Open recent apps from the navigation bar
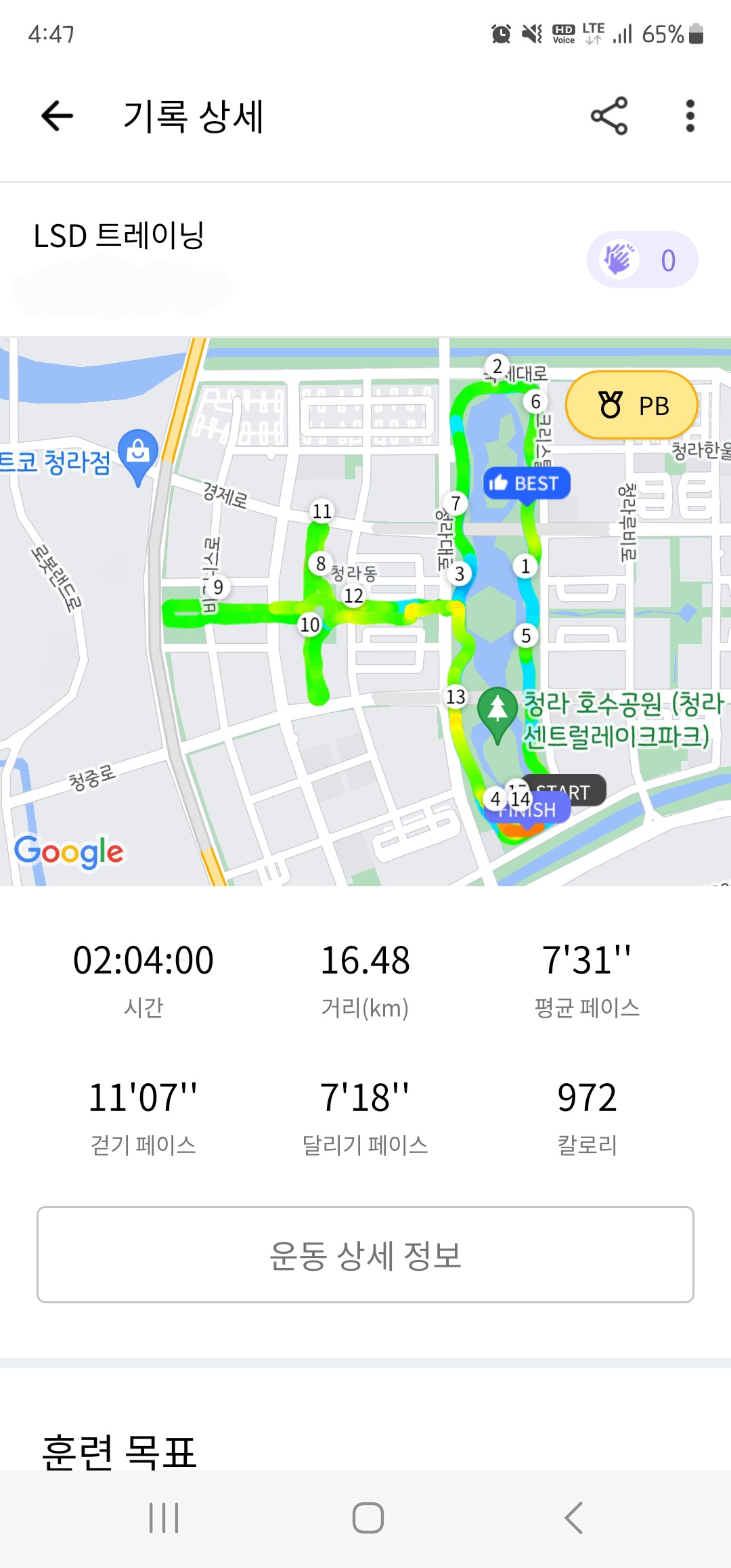 [164, 1518]
